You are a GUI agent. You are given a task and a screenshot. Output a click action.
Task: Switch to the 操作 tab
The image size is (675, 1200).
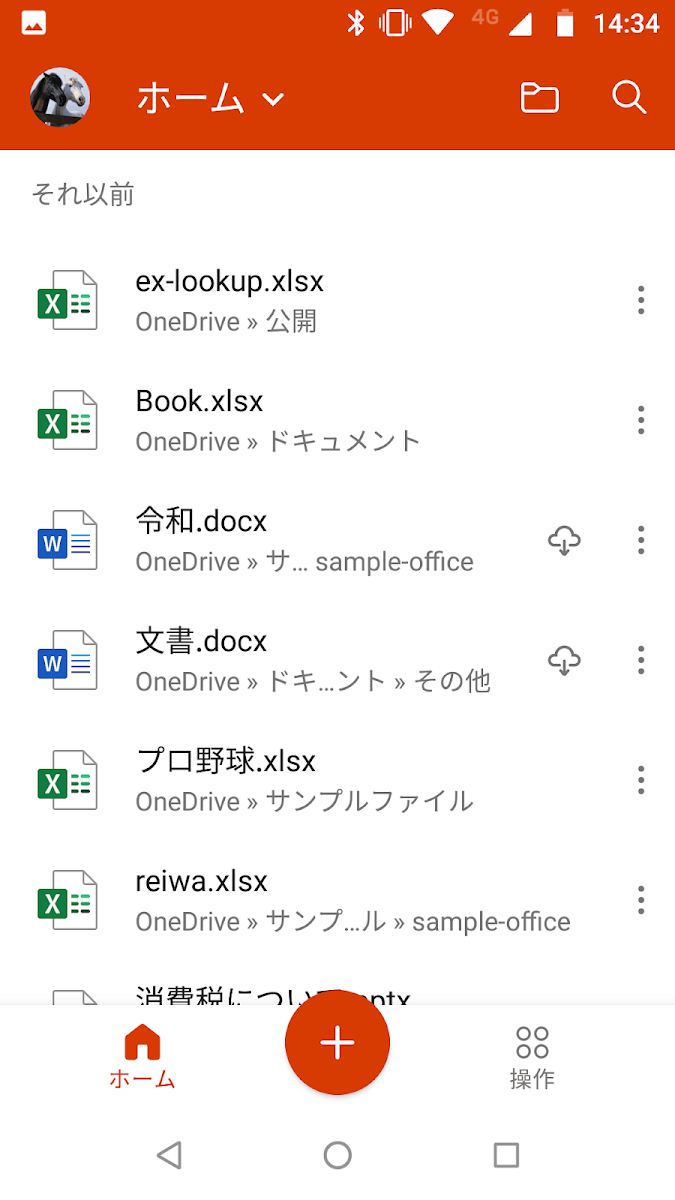[532, 1056]
